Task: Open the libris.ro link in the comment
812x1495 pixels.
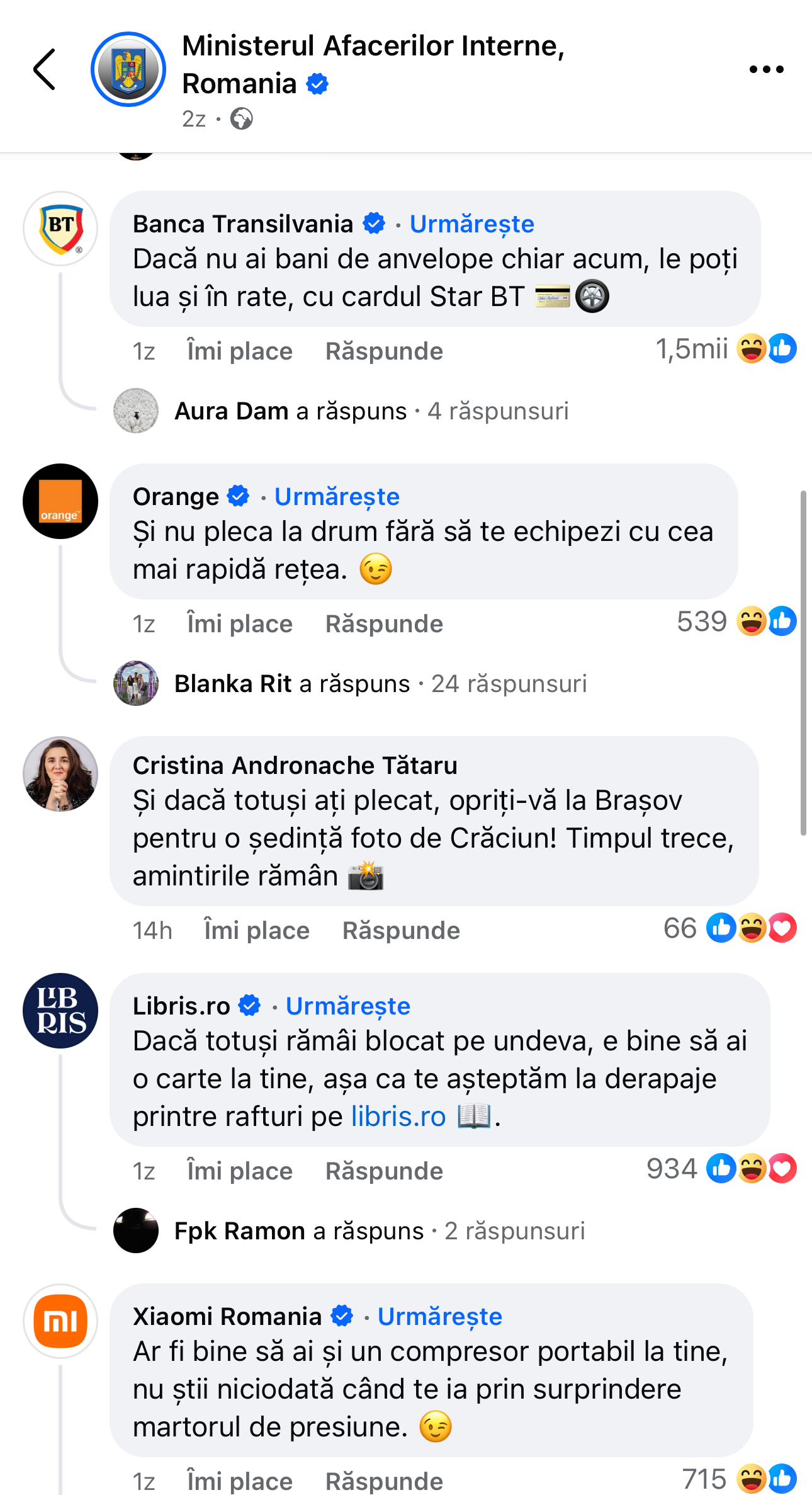Action: (398, 1117)
